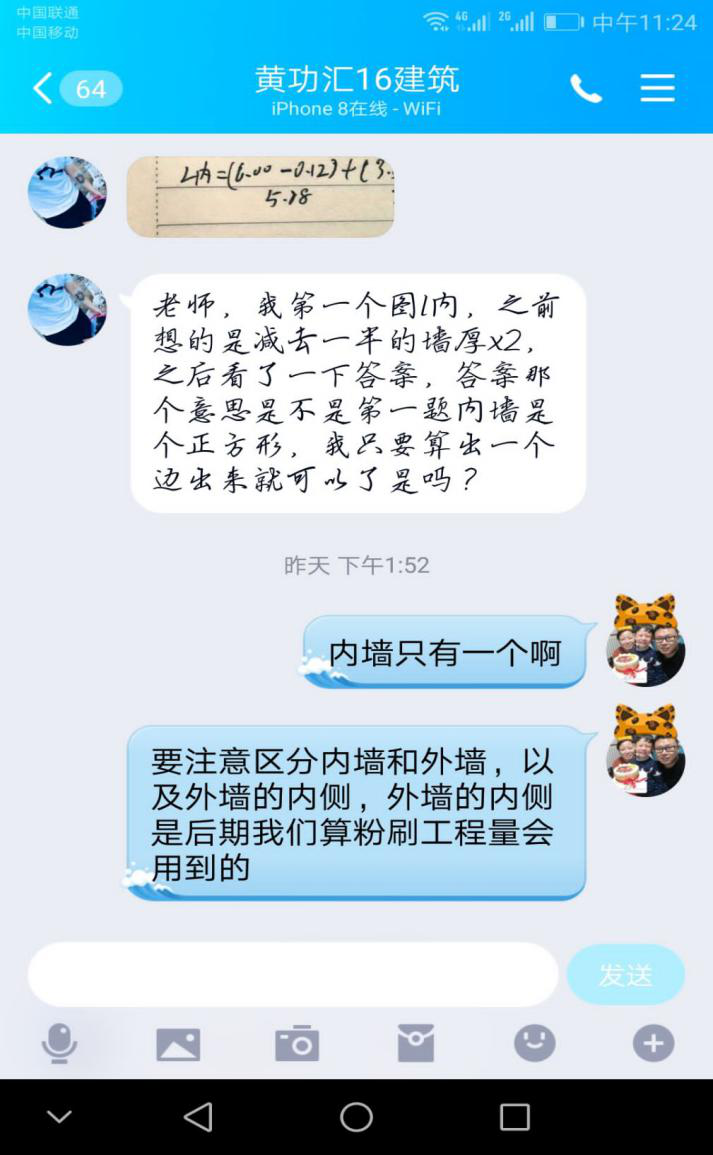The width and height of the screenshot is (713, 1155).
Task: Record a voice message with the microphone
Action: coord(60,1044)
